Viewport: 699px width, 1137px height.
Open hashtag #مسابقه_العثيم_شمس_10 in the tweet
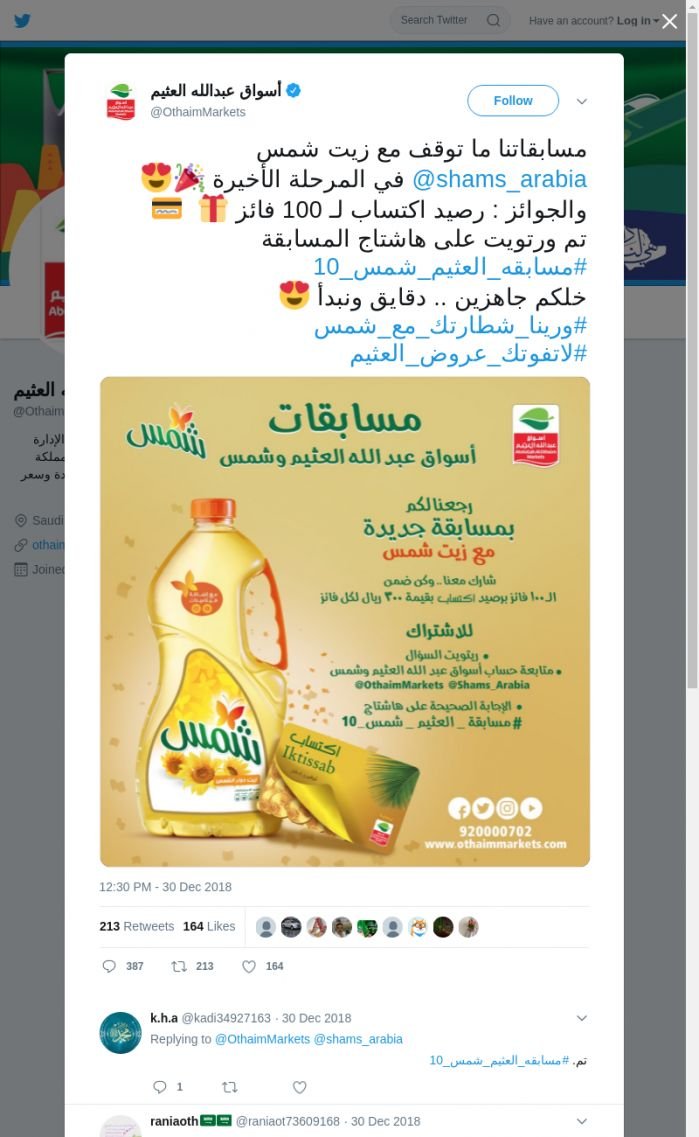[450, 267]
